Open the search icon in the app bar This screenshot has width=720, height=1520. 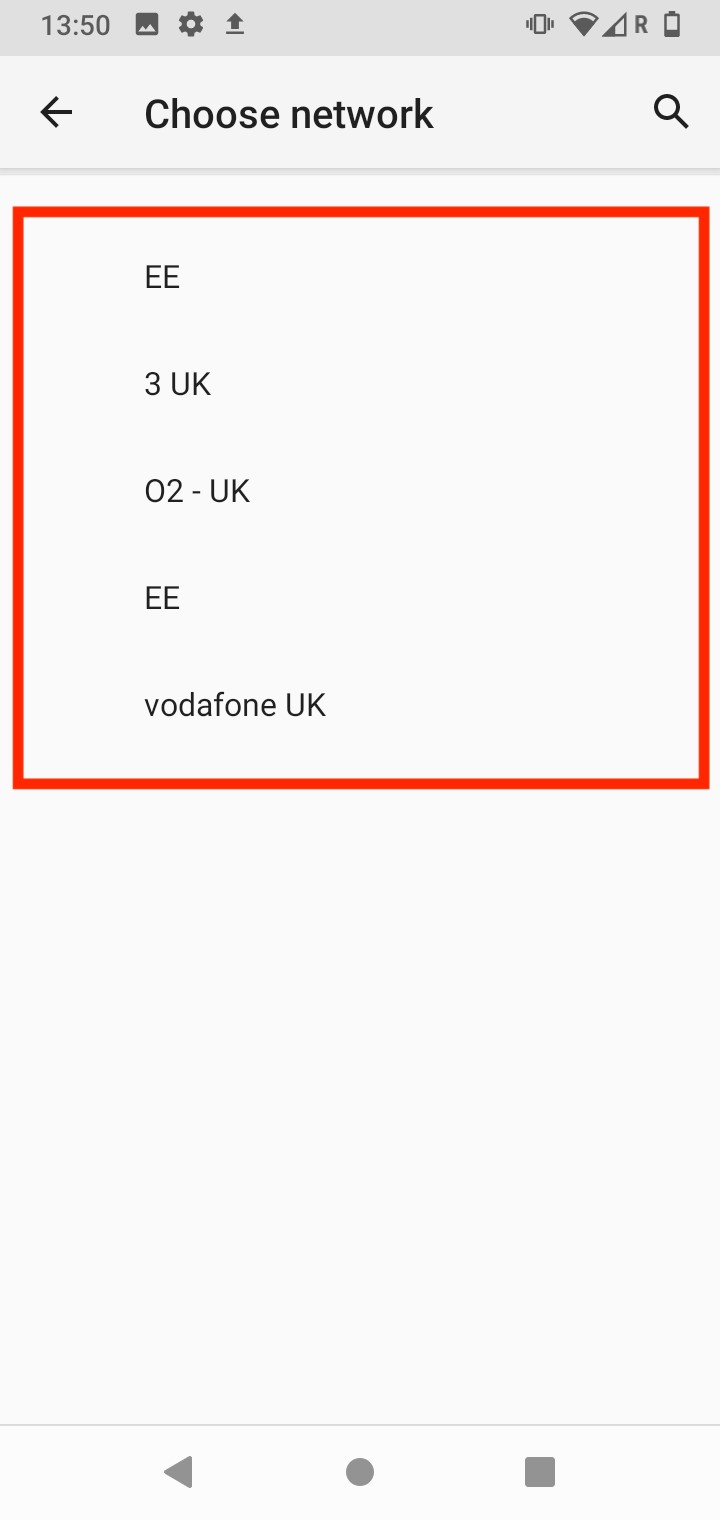(671, 113)
